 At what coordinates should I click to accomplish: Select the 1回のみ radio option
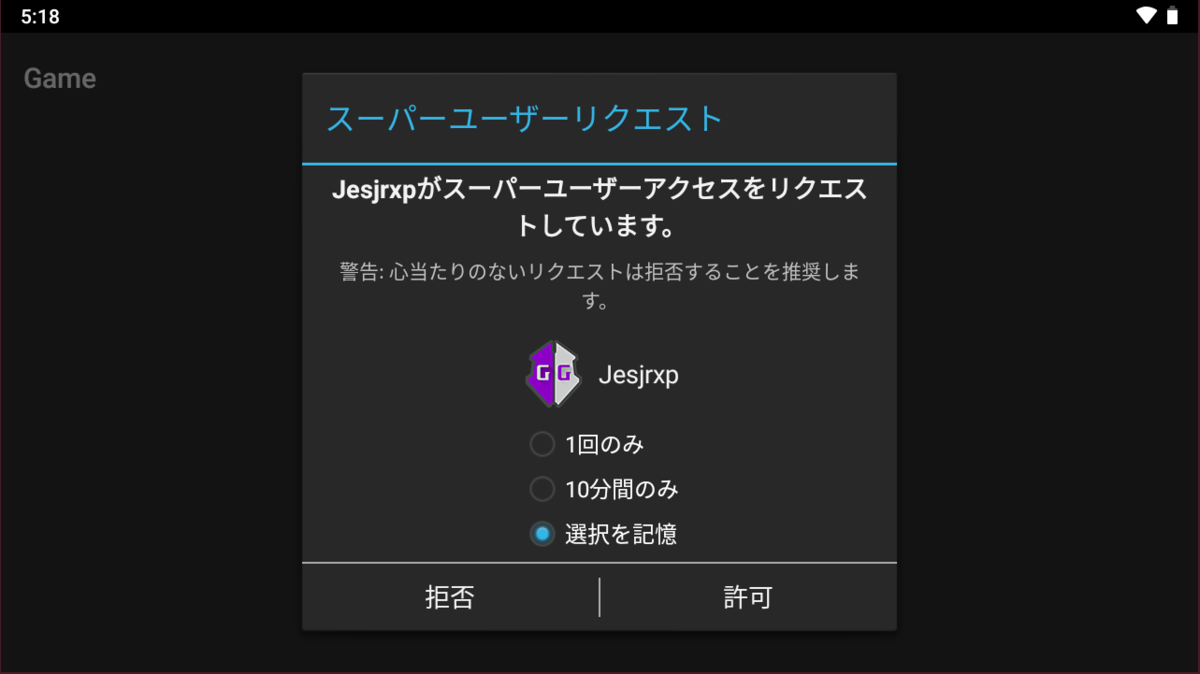(542, 443)
